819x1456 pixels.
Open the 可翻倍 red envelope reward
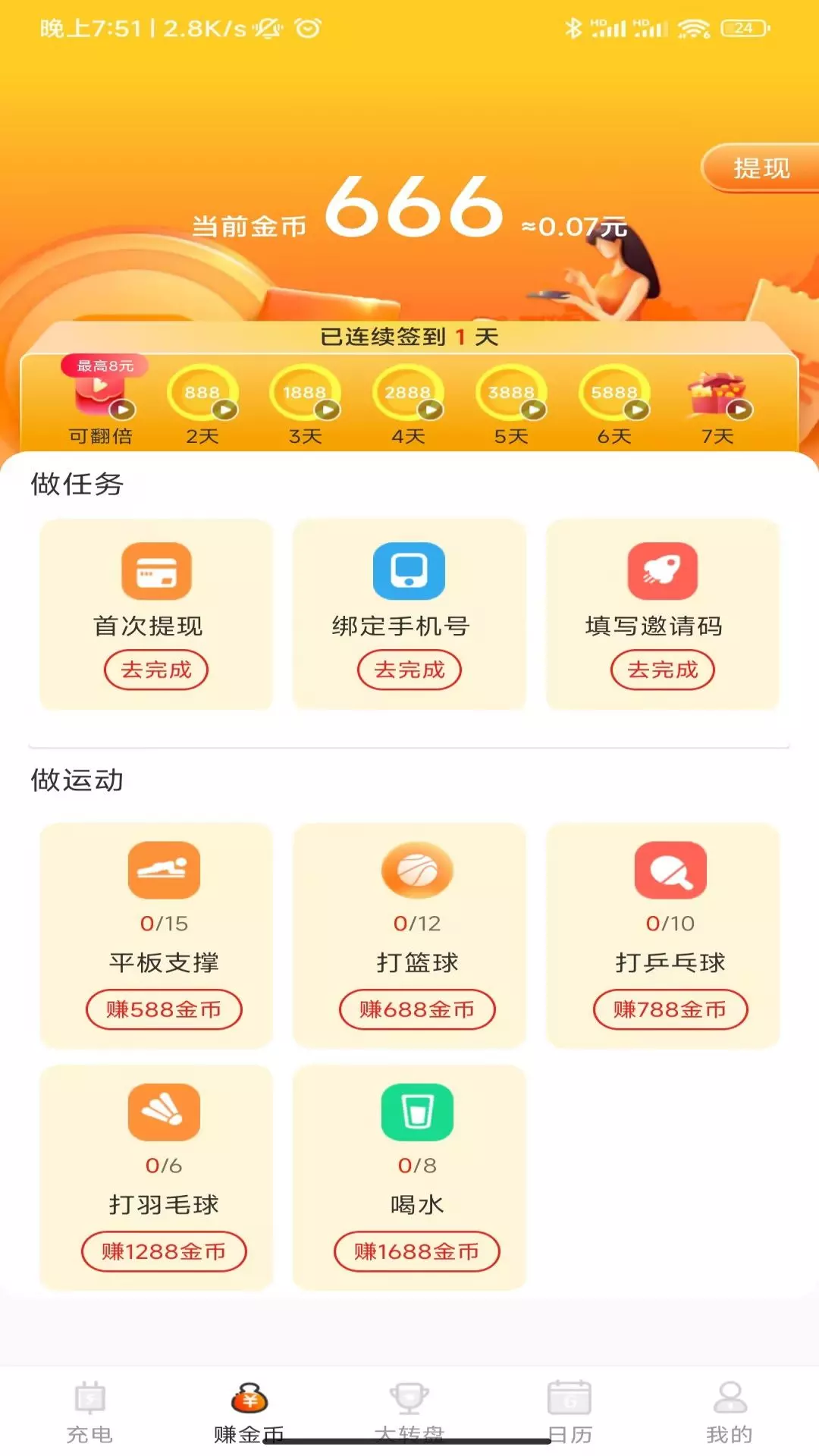pyautogui.click(x=100, y=399)
